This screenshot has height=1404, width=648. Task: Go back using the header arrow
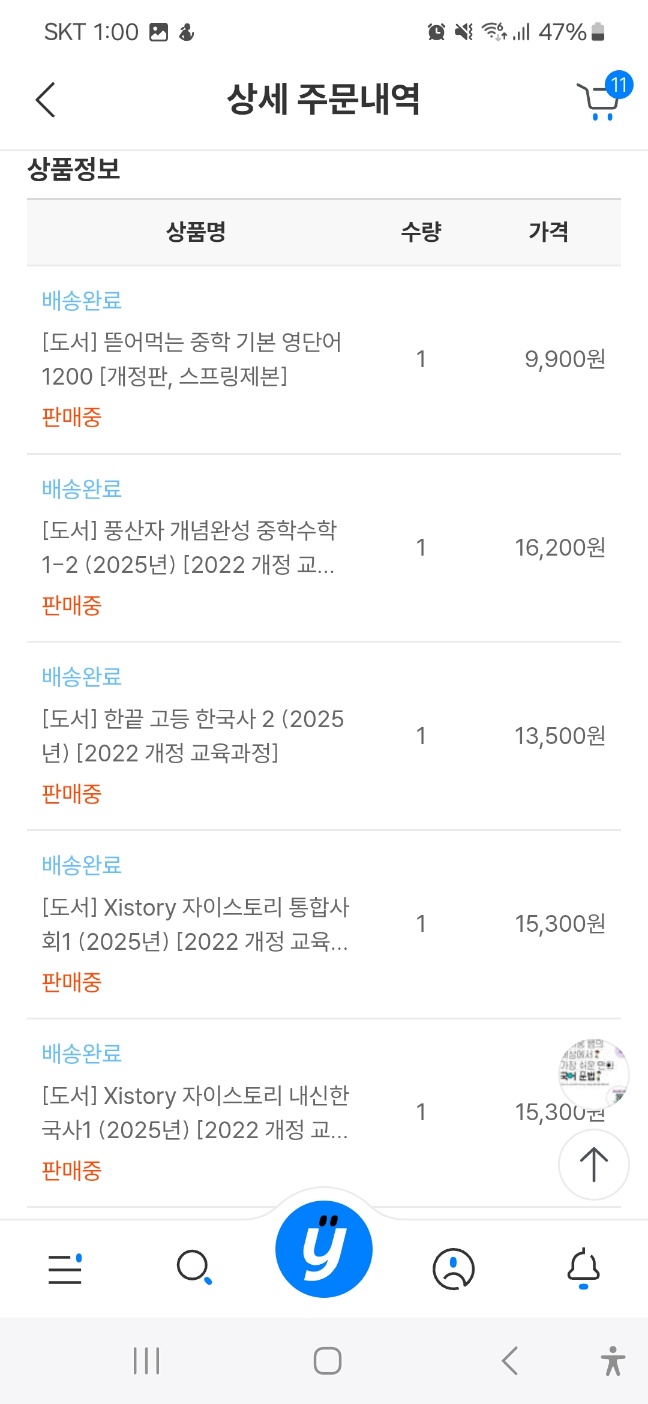pos(45,100)
